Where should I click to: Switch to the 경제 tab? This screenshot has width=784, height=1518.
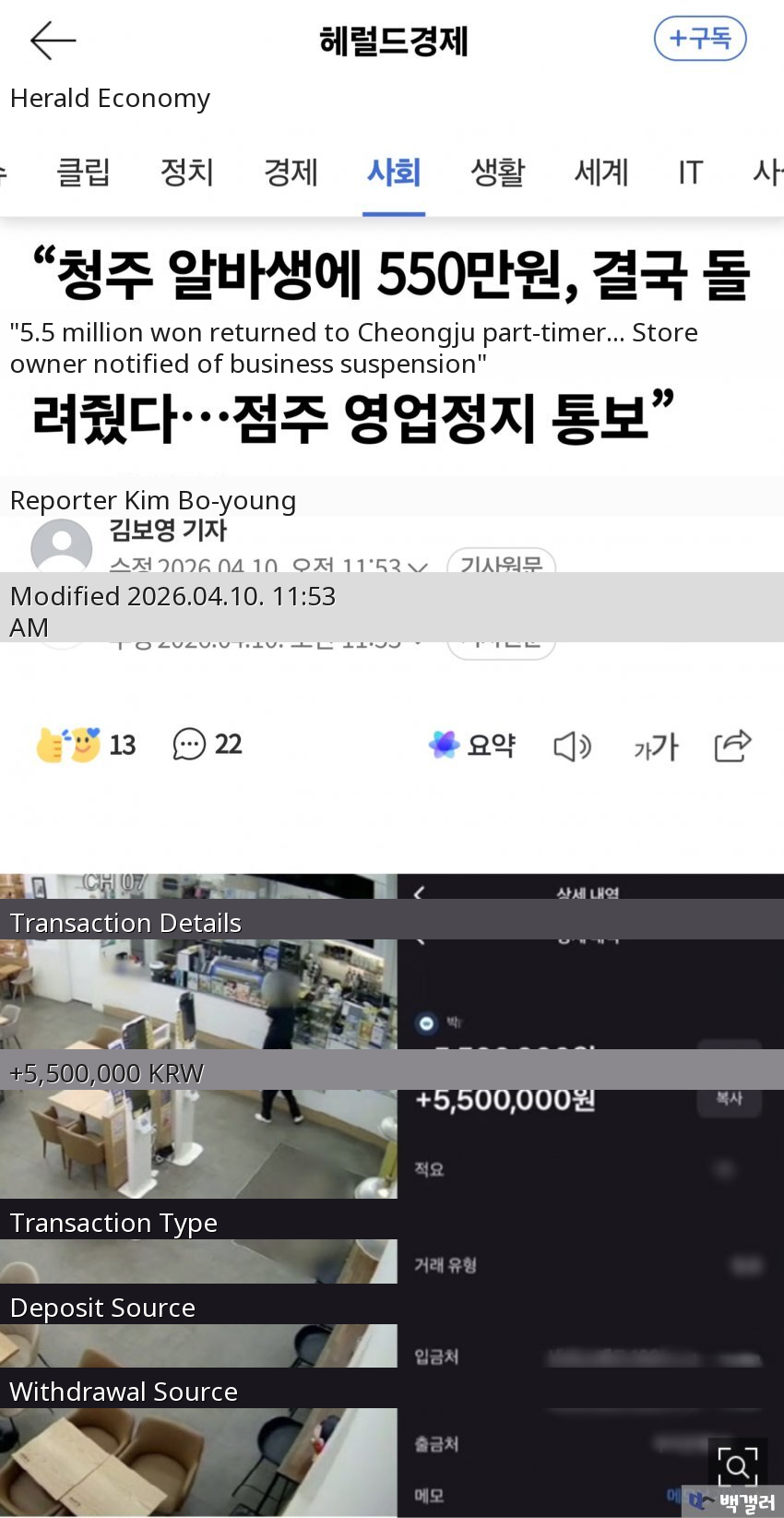click(291, 173)
